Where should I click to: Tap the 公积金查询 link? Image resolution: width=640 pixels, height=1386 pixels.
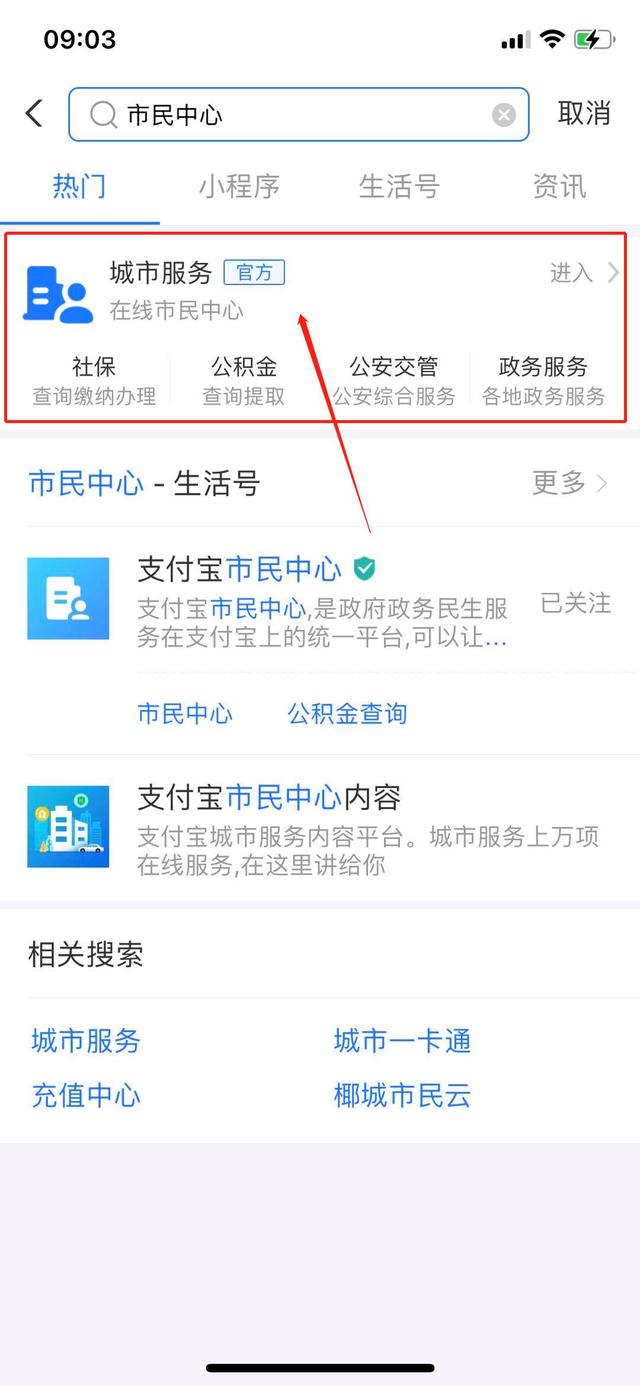tap(347, 714)
